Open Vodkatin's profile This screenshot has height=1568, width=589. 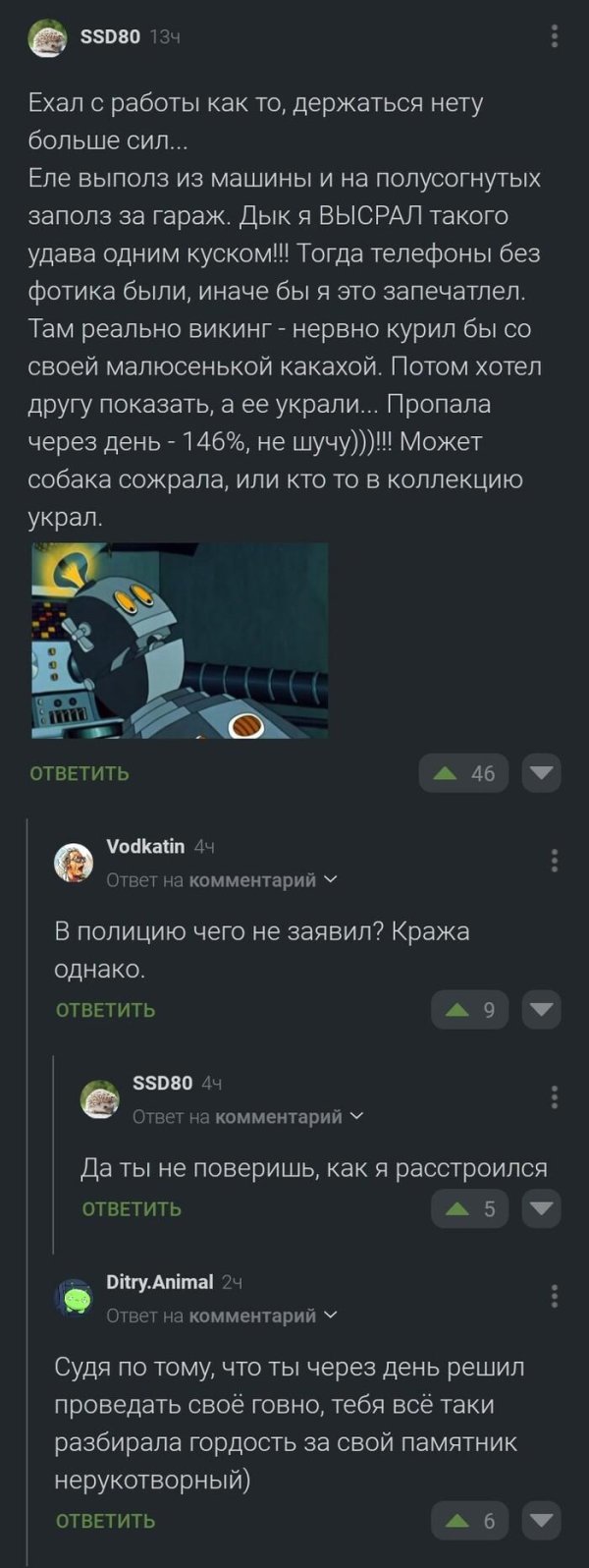[144, 846]
